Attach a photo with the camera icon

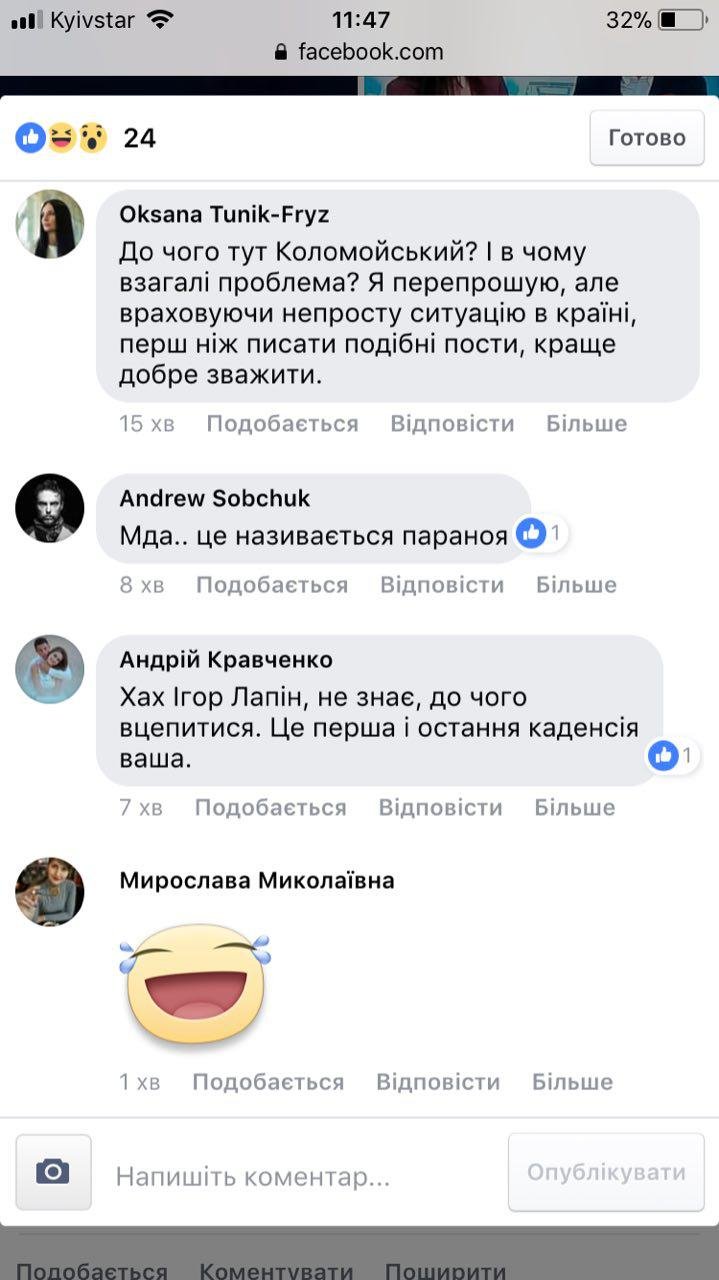pyautogui.click(x=53, y=1172)
